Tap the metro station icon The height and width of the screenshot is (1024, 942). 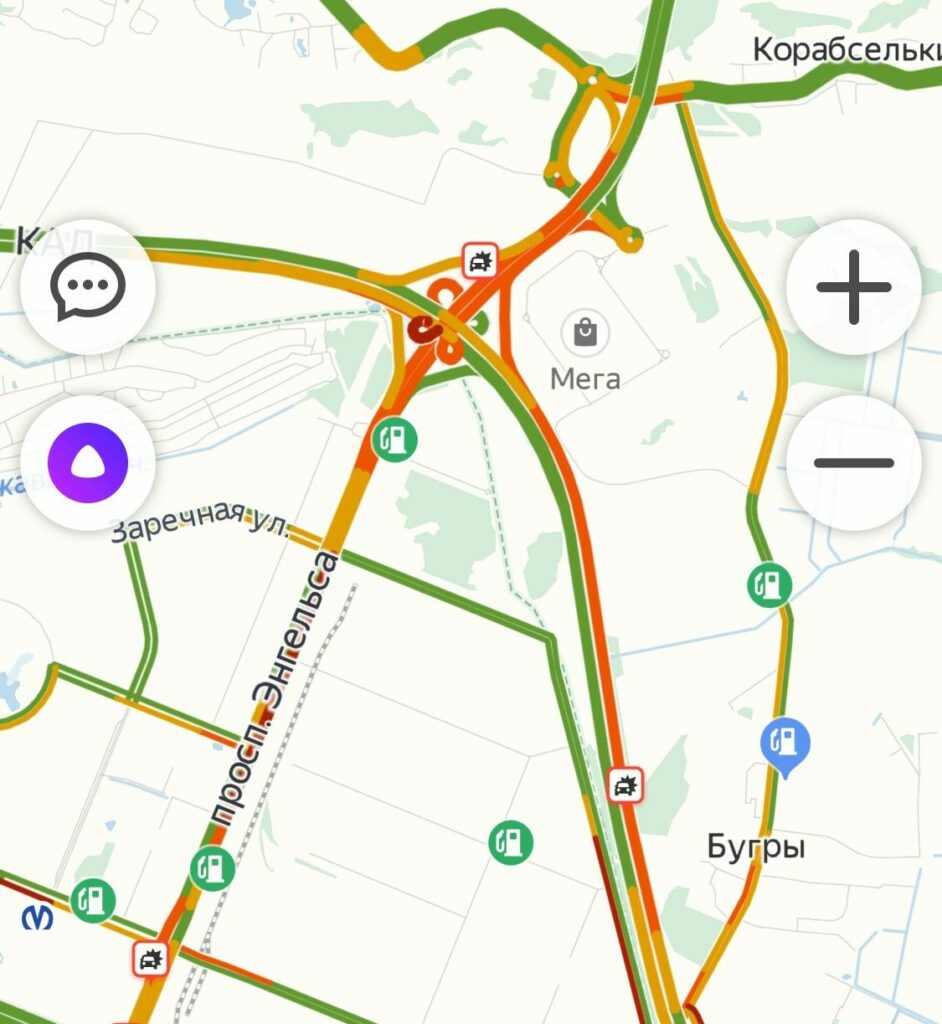[x=37, y=916]
